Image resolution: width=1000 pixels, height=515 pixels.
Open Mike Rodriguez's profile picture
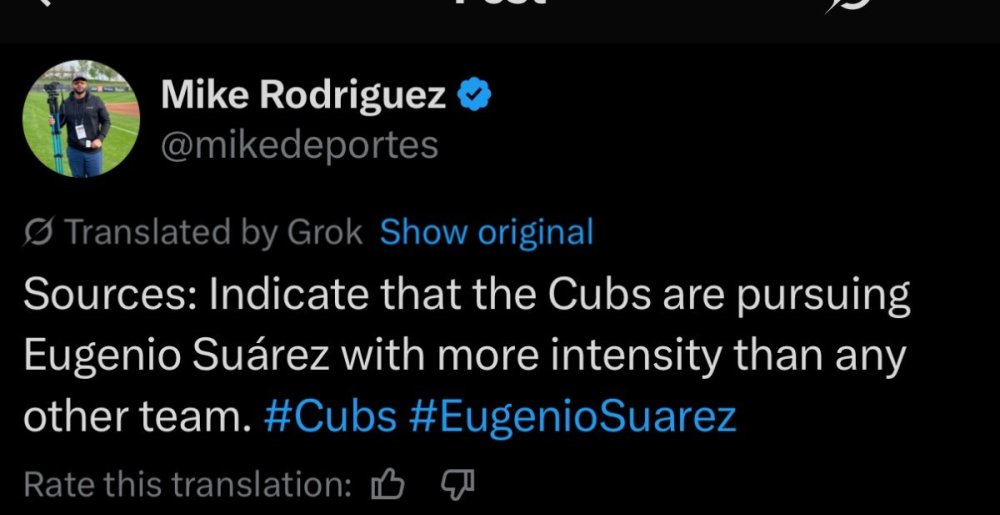click(x=81, y=119)
